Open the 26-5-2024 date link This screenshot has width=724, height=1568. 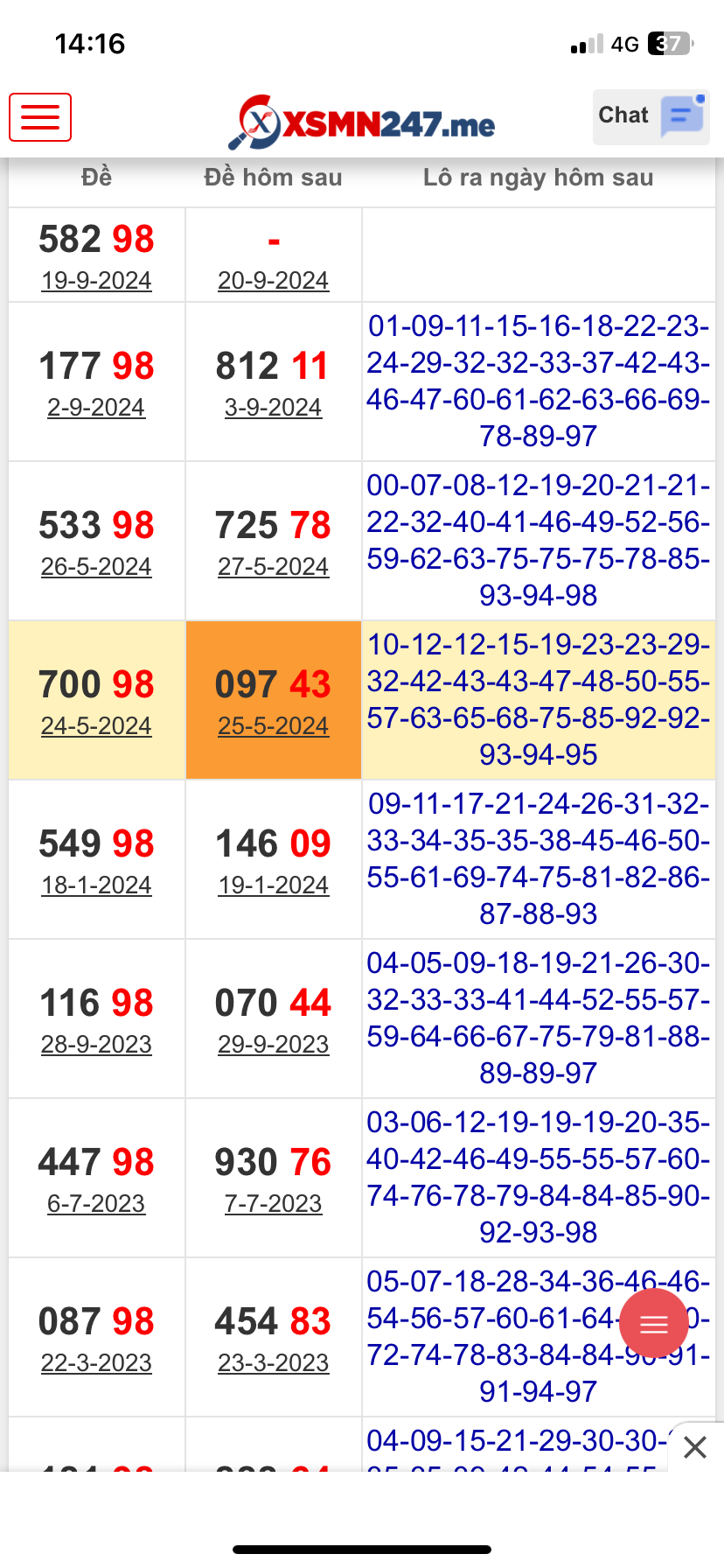(x=96, y=567)
